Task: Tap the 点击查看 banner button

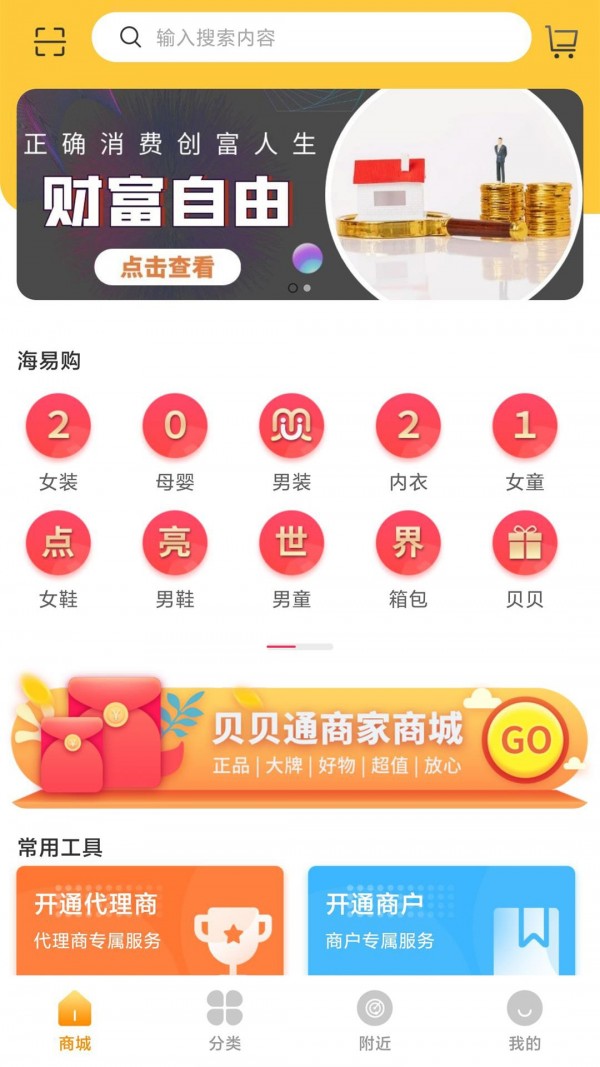Action: 167,267
